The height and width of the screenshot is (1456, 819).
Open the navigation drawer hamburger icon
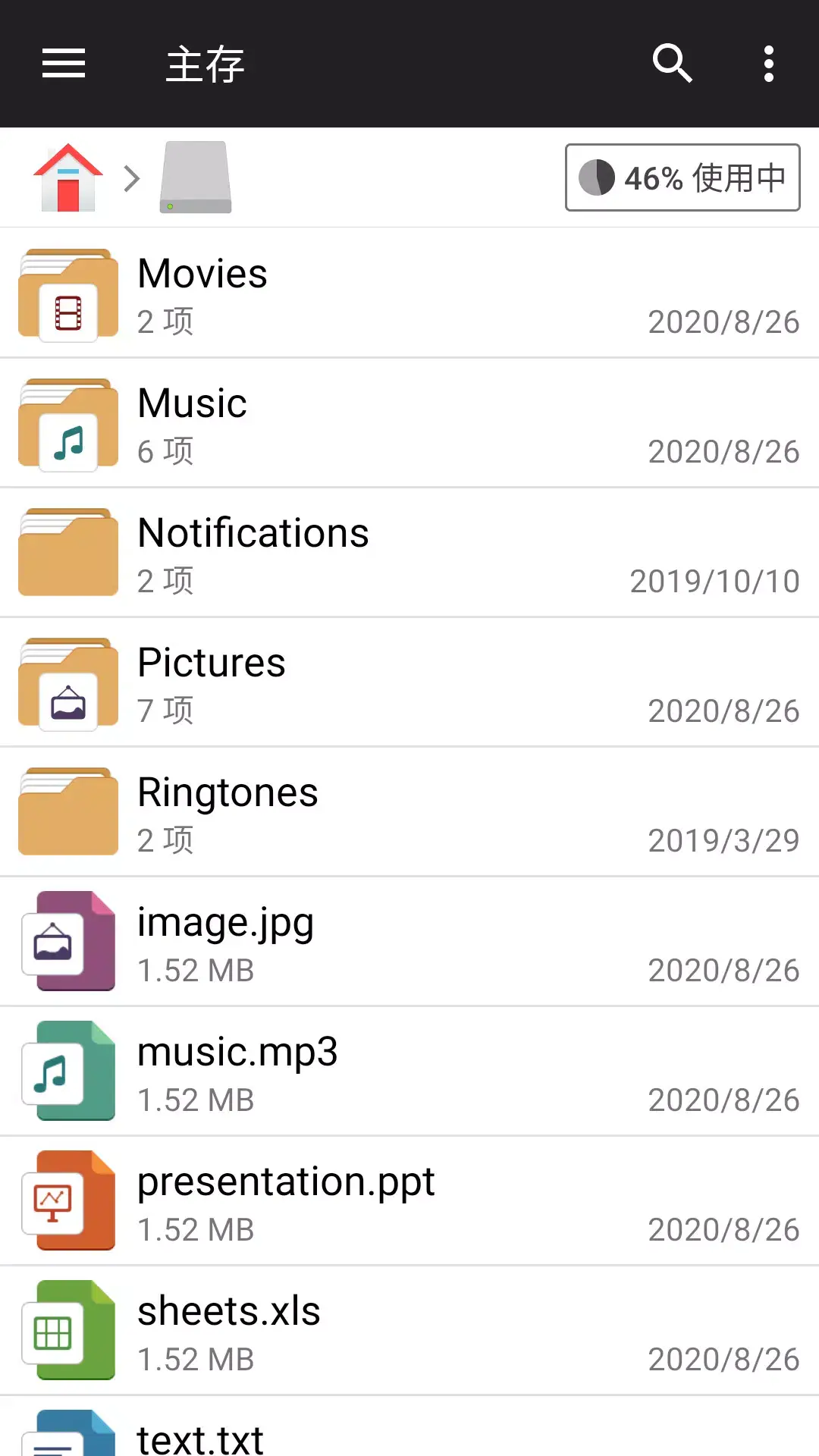point(63,64)
